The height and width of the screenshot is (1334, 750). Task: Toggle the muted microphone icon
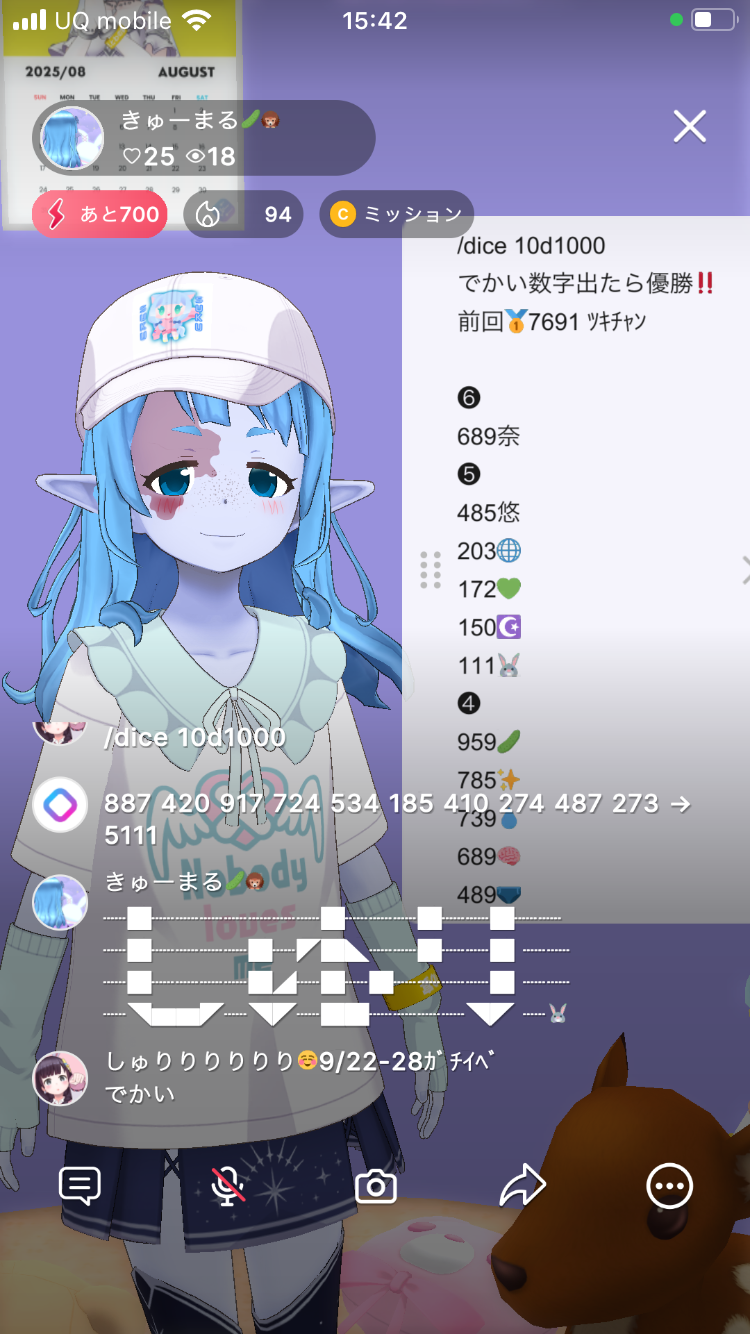coord(229,1187)
